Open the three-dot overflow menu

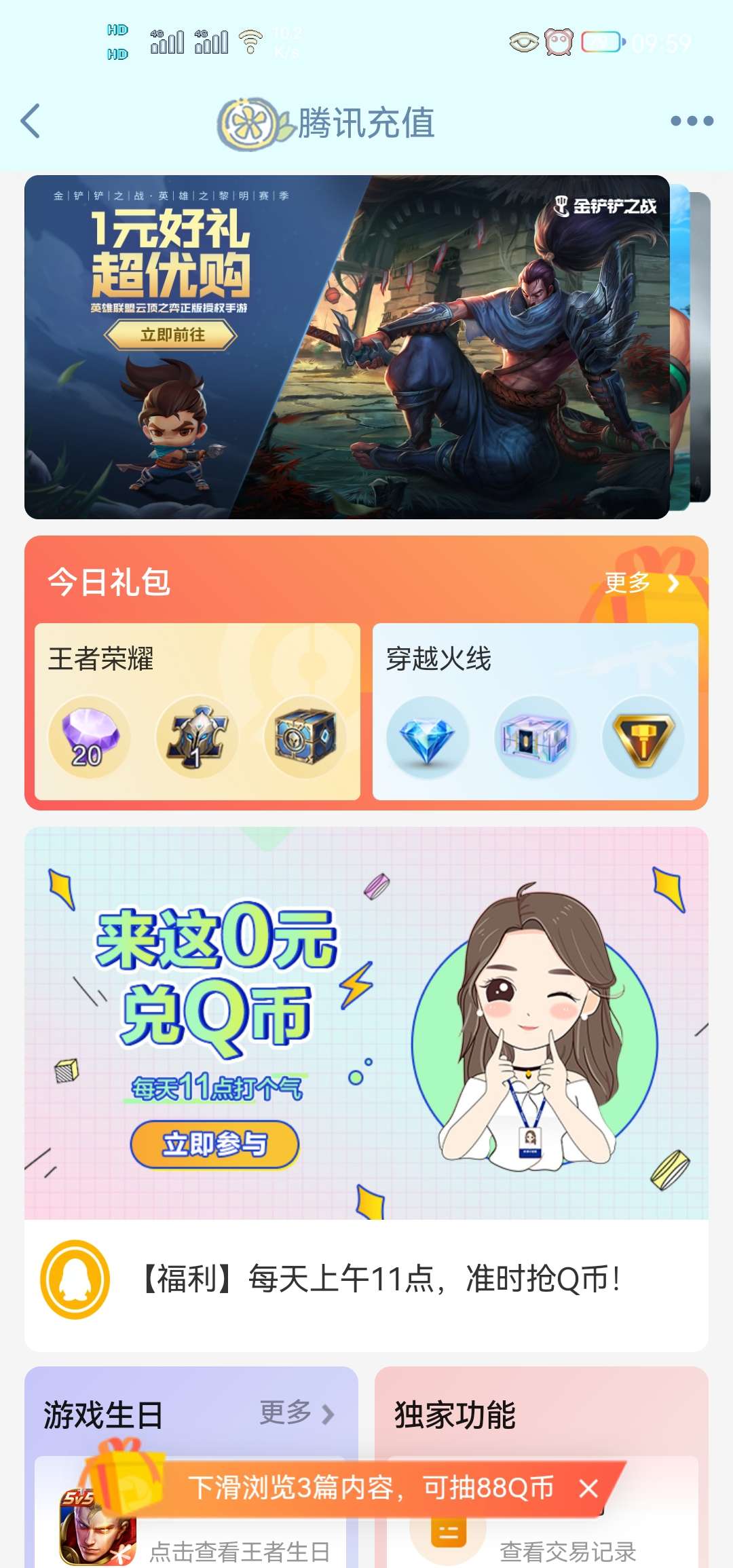[x=691, y=122]
